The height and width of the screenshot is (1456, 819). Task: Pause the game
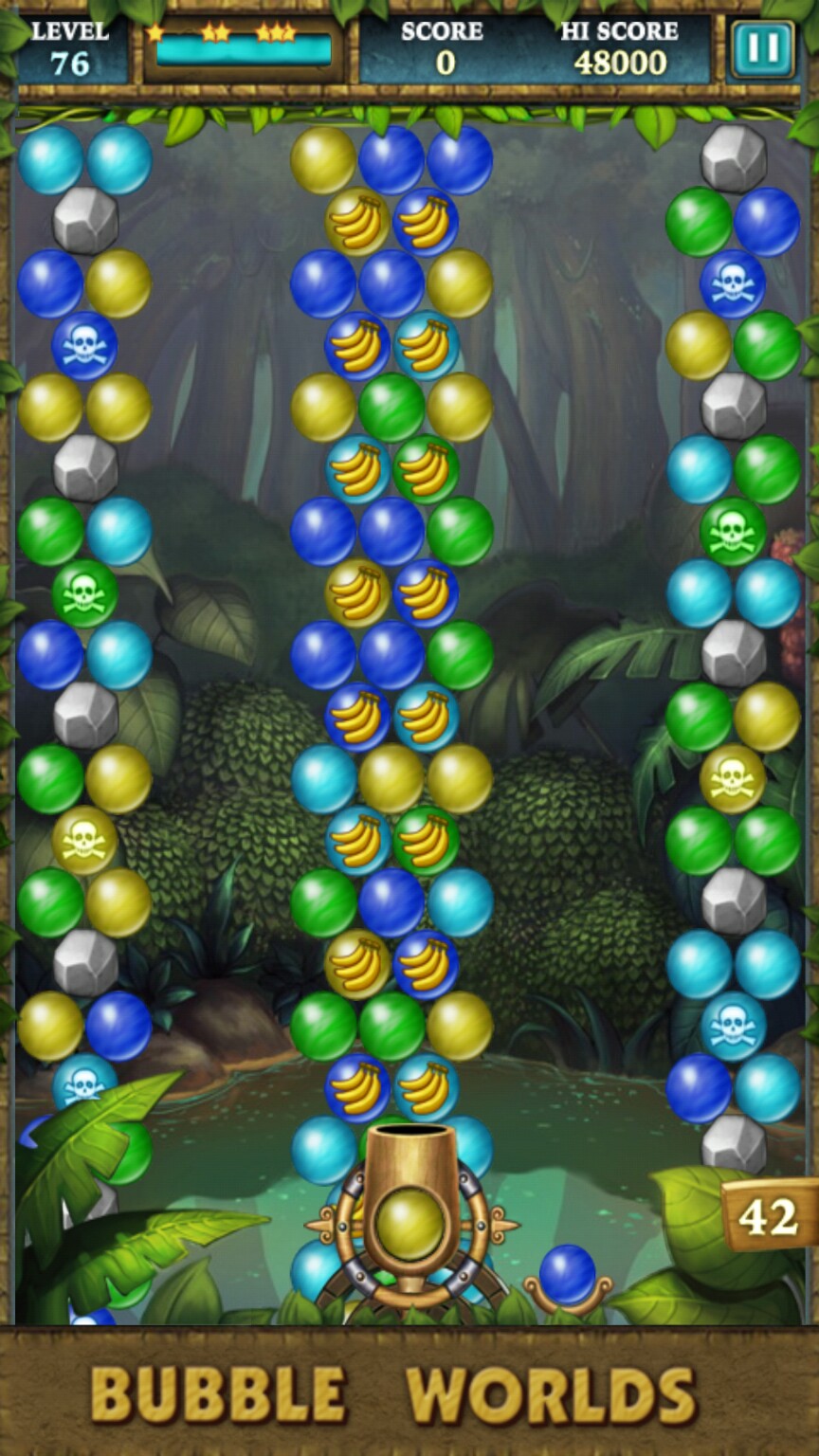coord(762,48)
